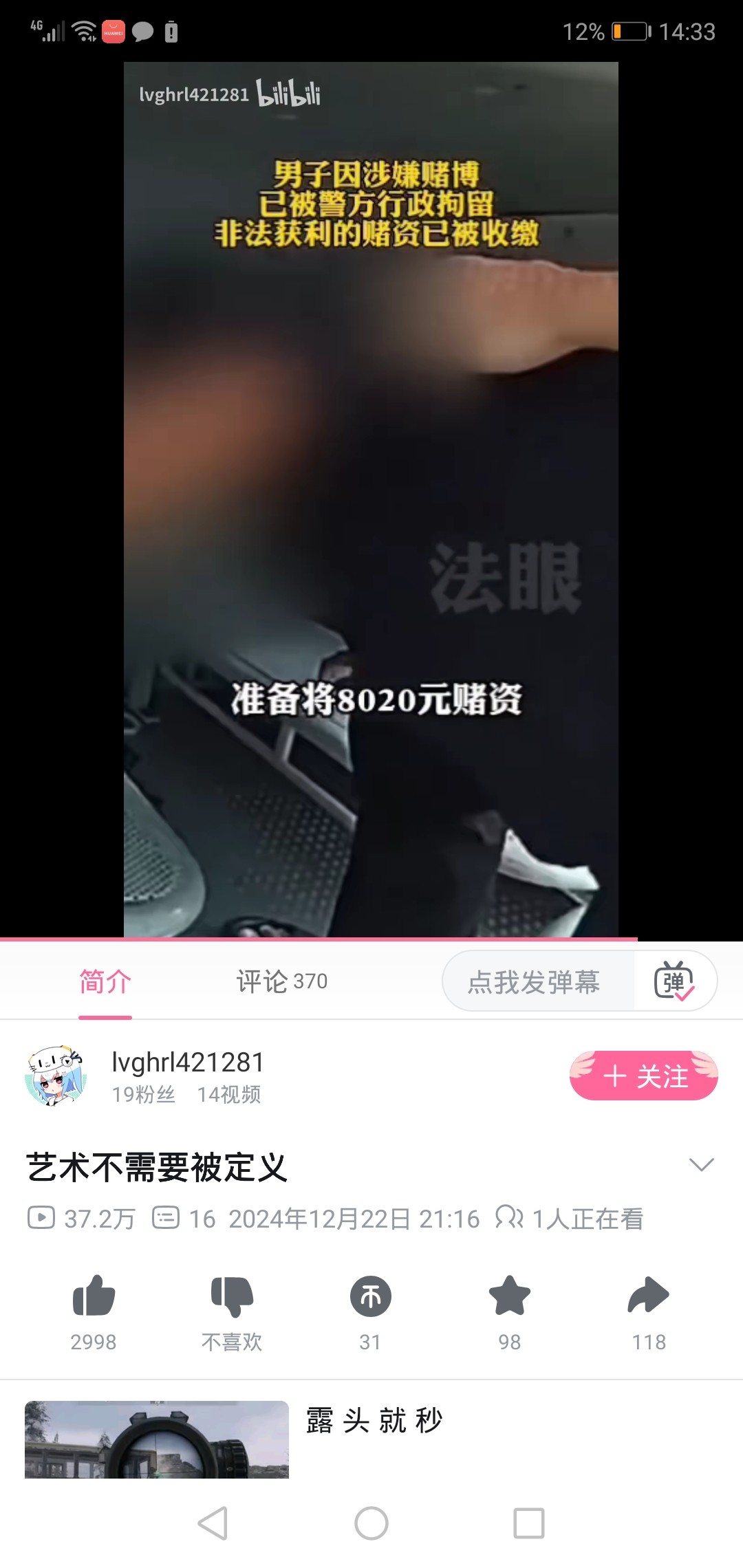Go to the home screen
The width and height of the screenshot is (743, 1568).
(x=371, y=1523)
